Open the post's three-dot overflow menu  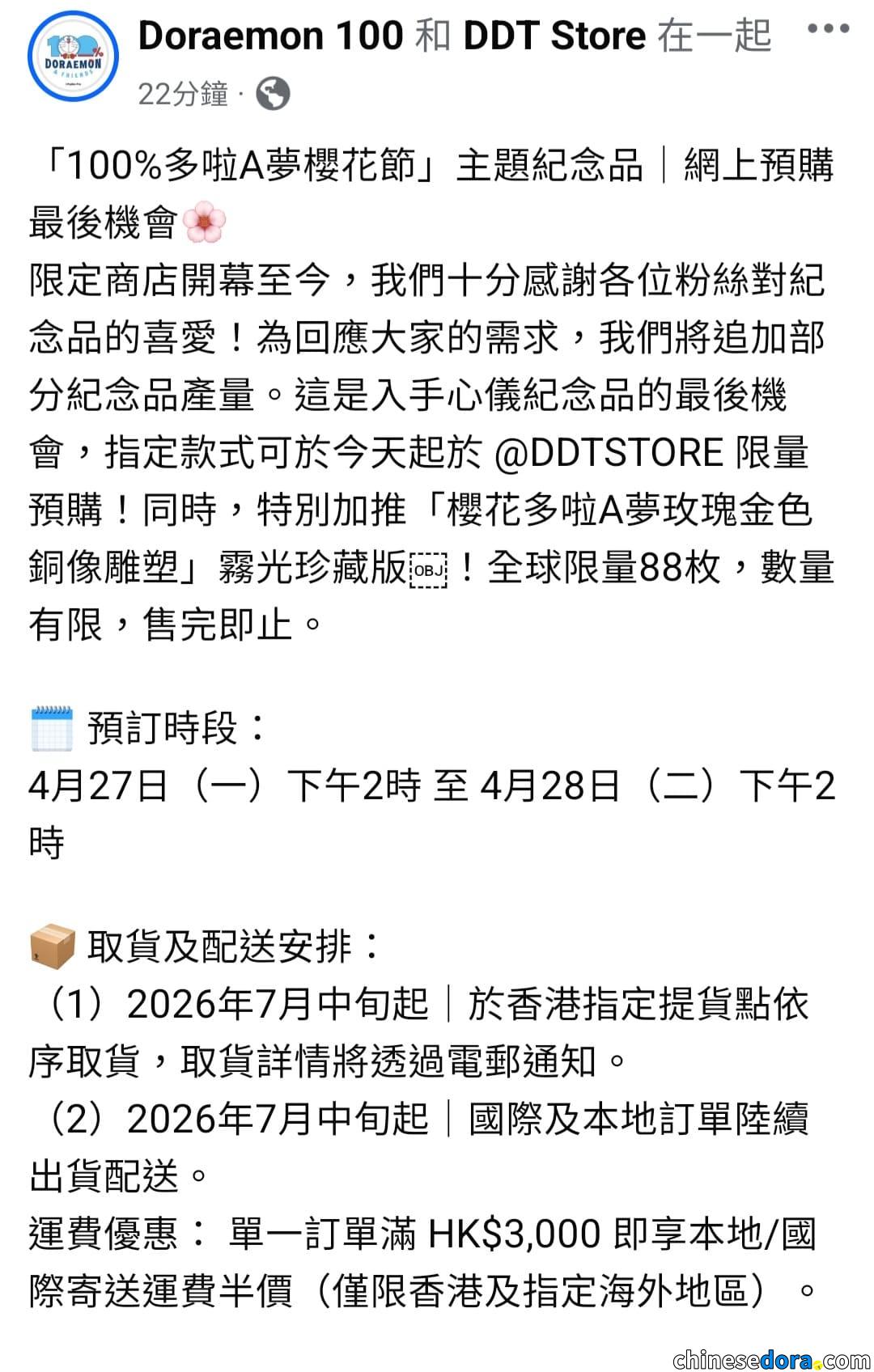pos(828,29)
